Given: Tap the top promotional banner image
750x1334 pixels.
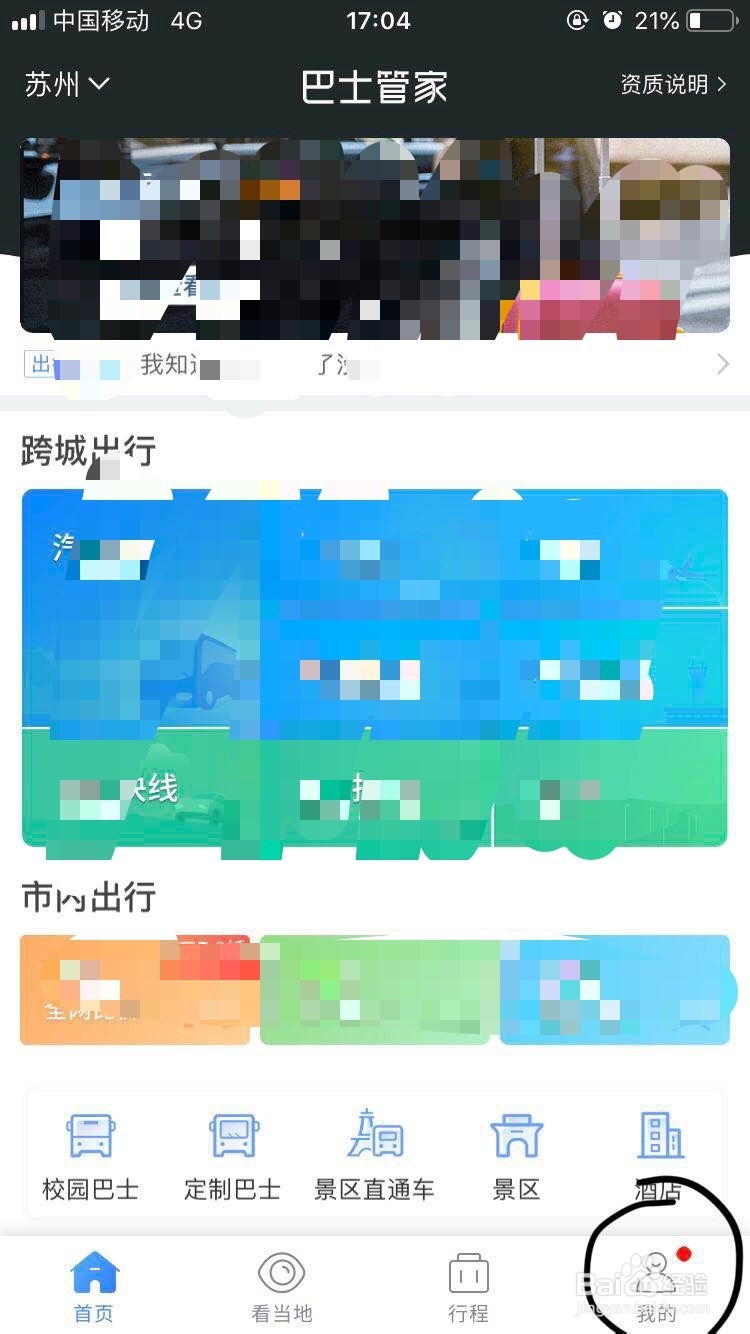Looking at the screenshot, I should click(375, 237).
